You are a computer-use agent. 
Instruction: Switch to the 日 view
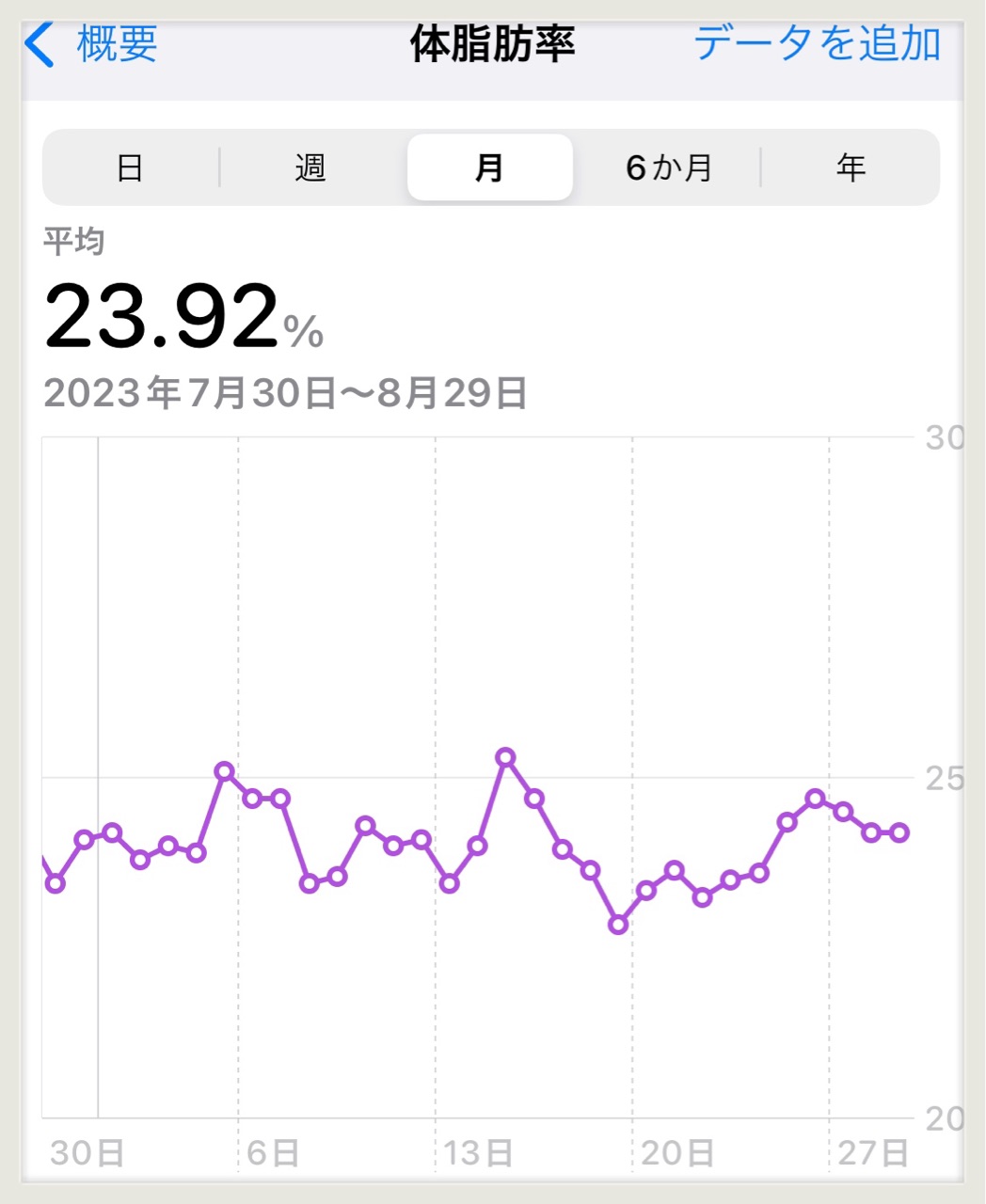point(130,168)
